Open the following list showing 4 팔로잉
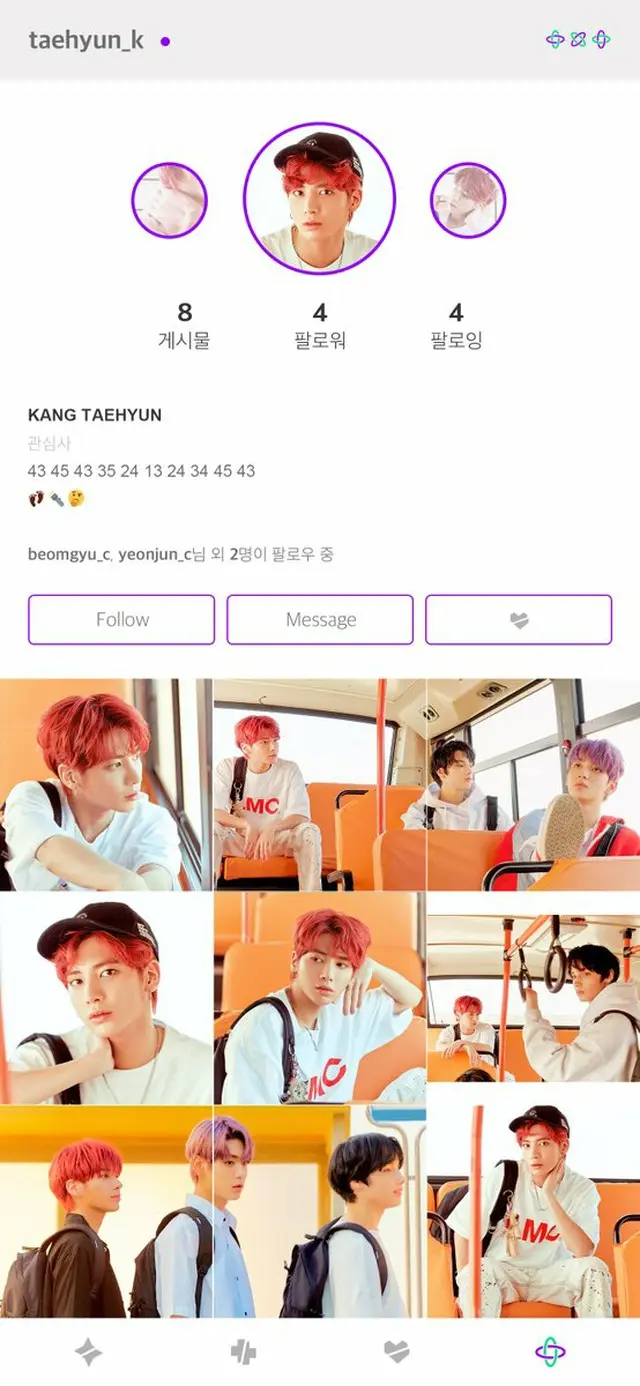Viewport: 640px width, 1386px height. tap(456, 326)
